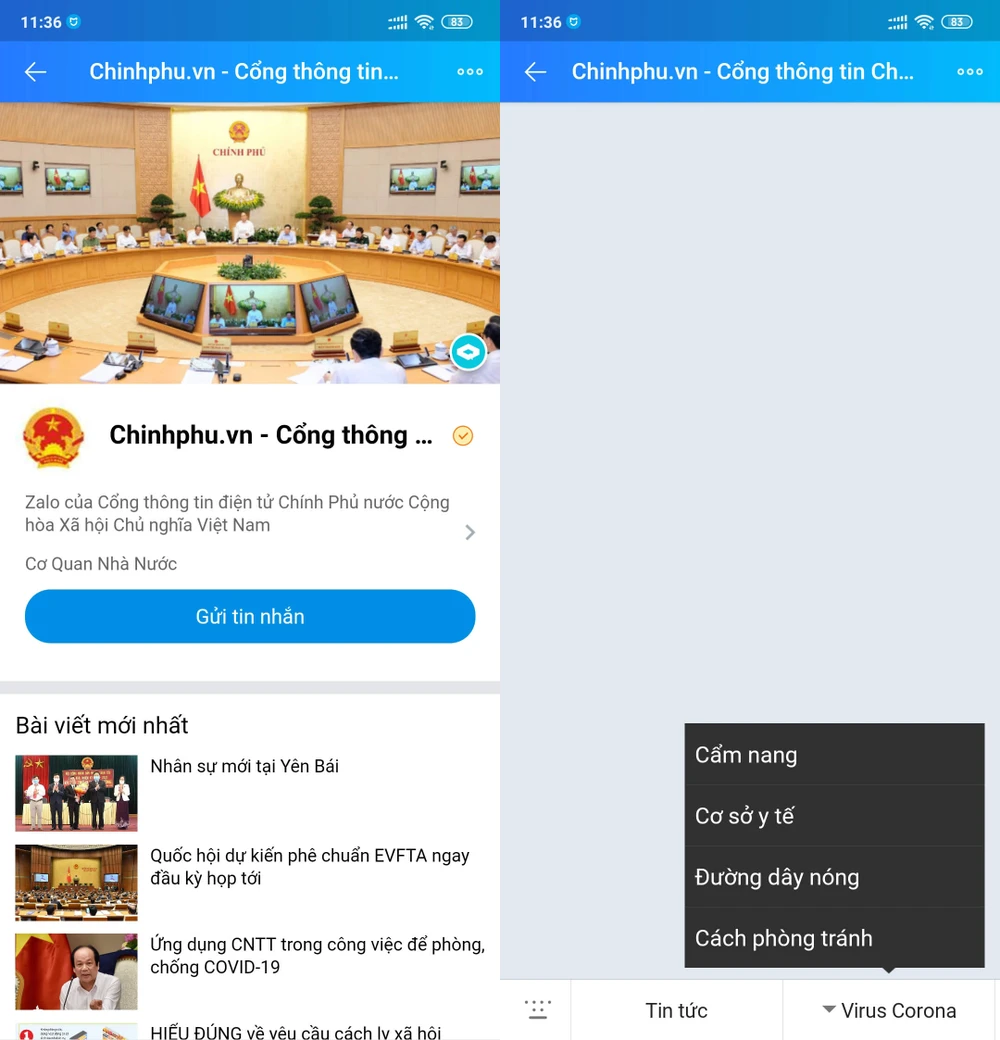Viewport: 1000px width, 1040px height.
Task: Tap the Gửi tin nhắn button
Action: point(250,616)
